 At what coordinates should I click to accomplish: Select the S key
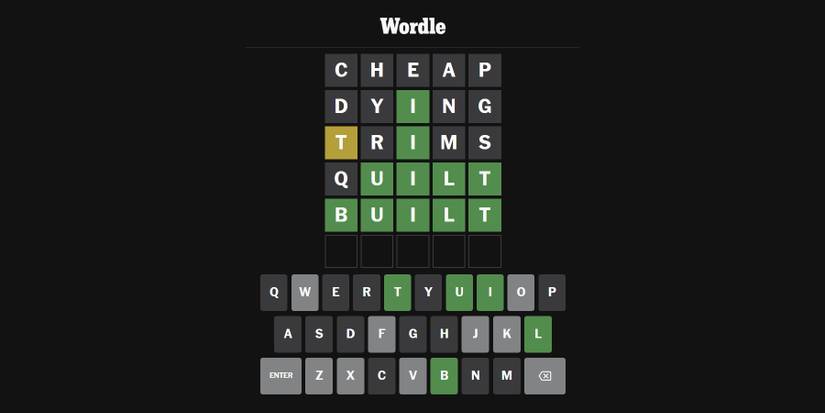(320, 334)
